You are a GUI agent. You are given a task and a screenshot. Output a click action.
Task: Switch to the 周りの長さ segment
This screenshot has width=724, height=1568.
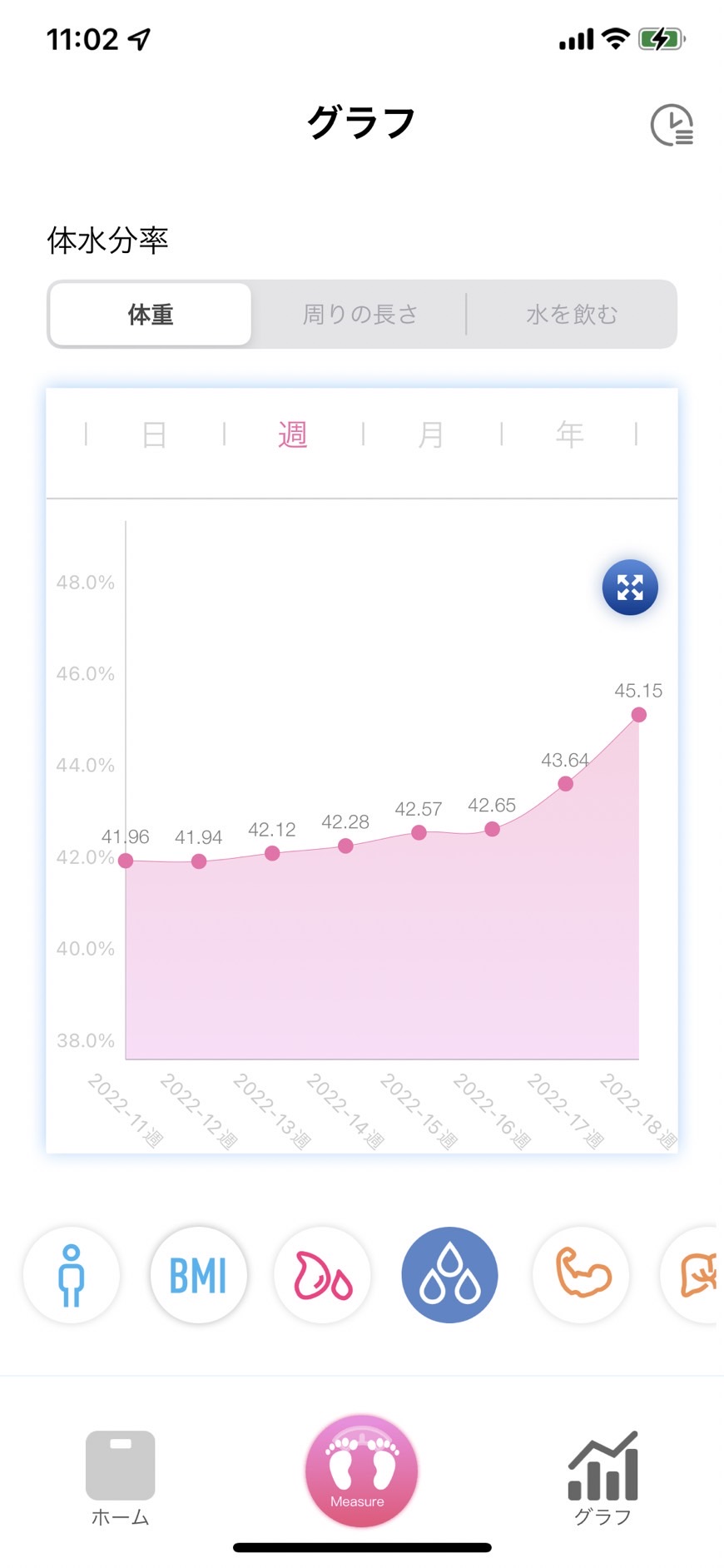pos(360,315)
